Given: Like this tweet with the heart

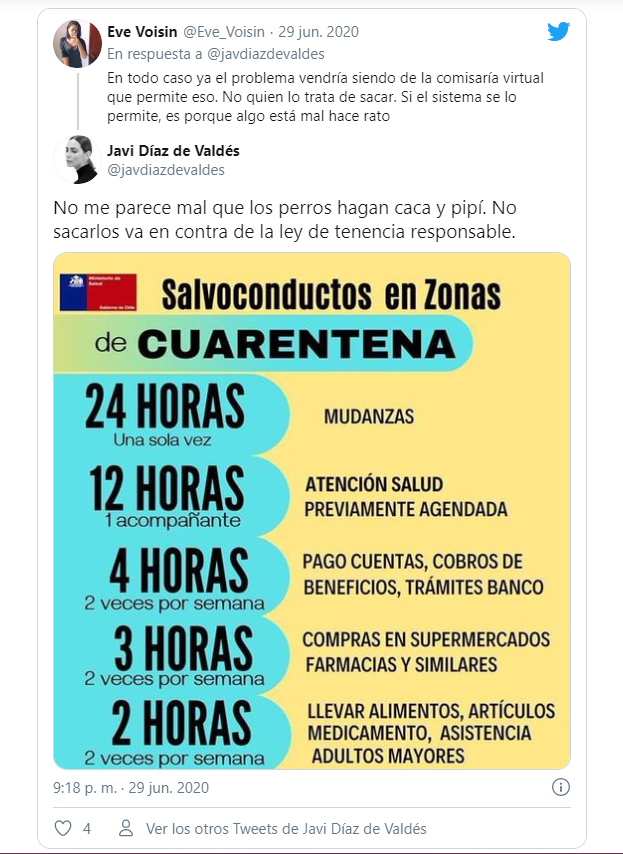Looking at the screenshot, I should tap(63, 828).
